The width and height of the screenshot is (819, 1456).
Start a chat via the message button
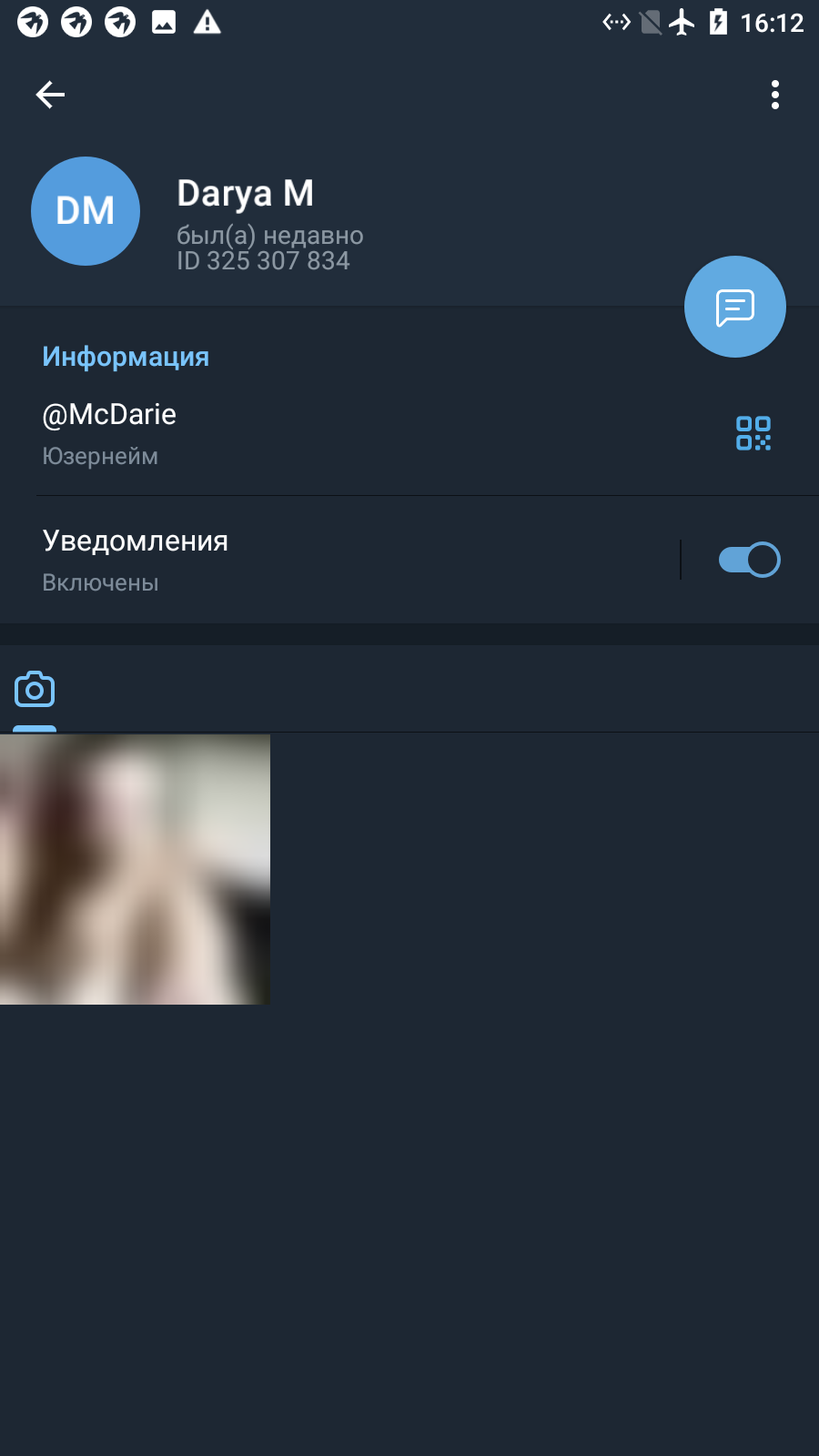coord(735,307)
